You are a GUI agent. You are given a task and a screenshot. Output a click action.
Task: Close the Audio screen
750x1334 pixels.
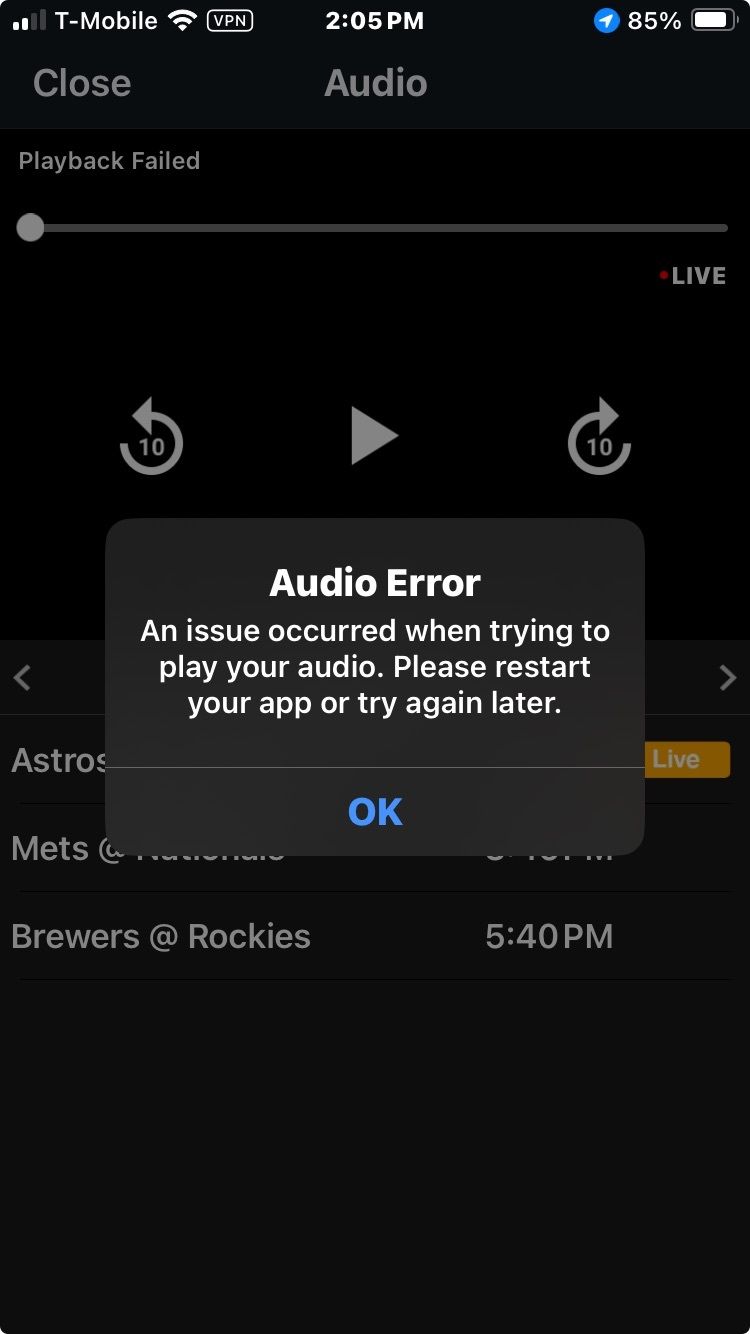82,83
